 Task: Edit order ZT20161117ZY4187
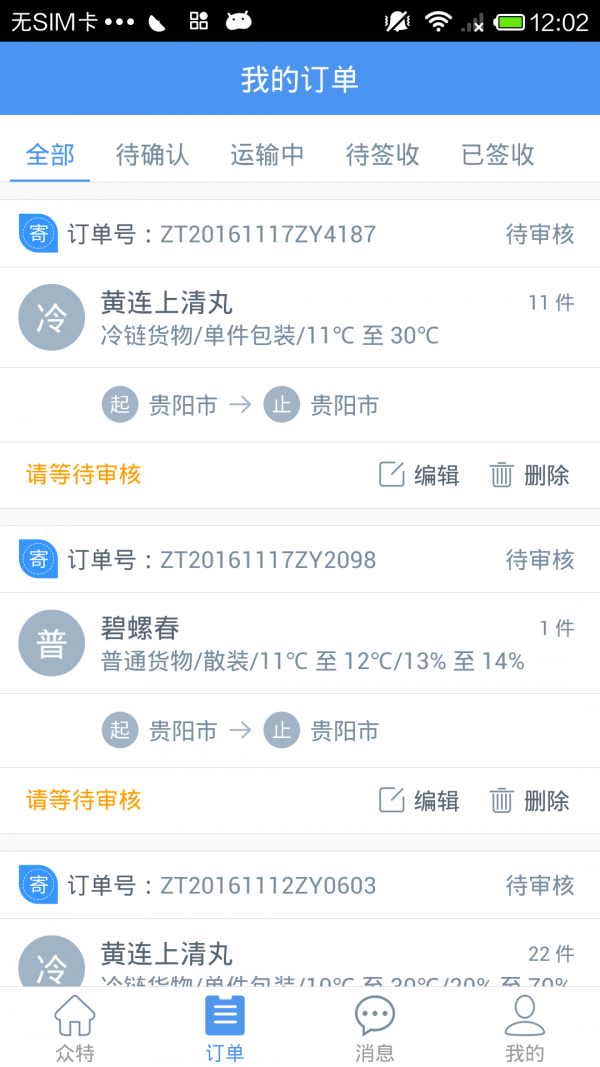pos(419,475)
